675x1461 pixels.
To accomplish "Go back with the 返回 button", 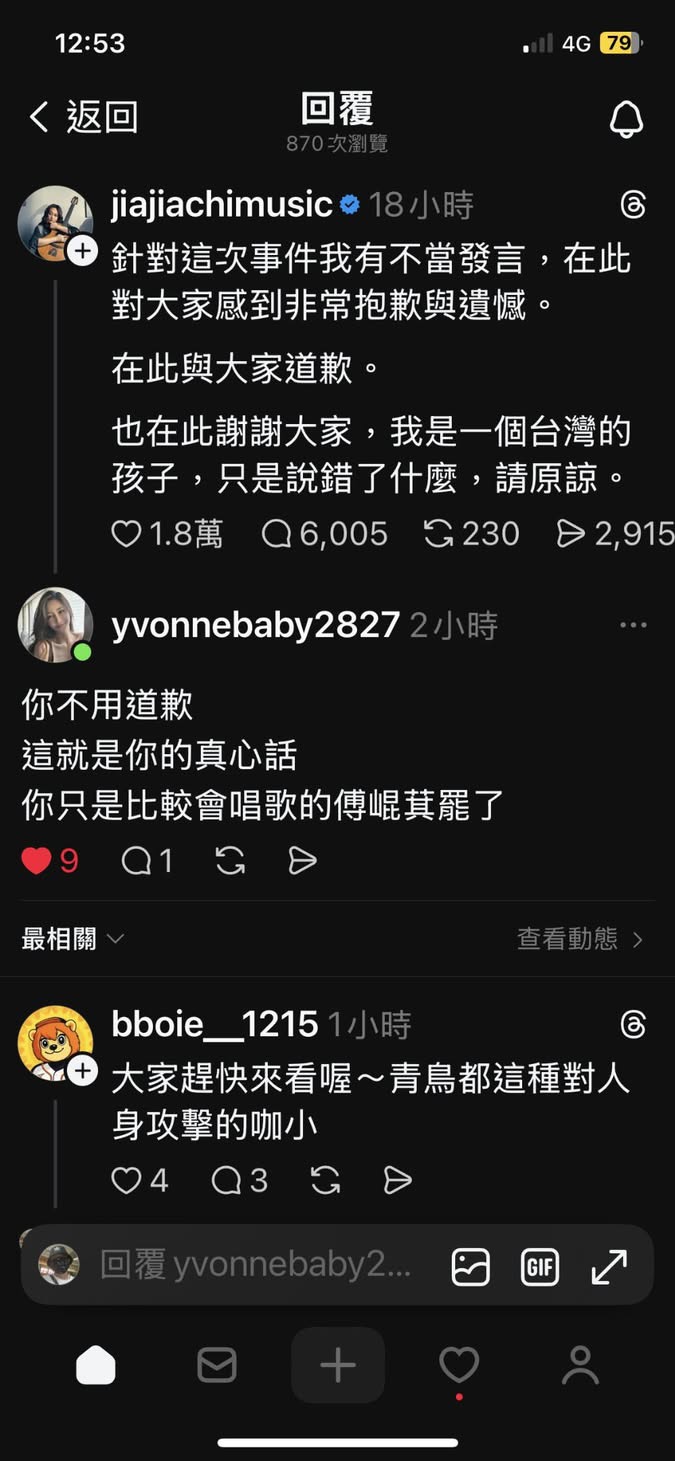I will tap(82, 118).
